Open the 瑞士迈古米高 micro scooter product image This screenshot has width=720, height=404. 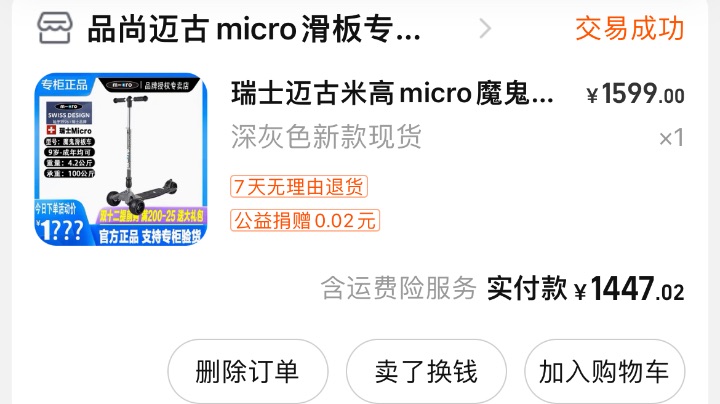[122, 160]
